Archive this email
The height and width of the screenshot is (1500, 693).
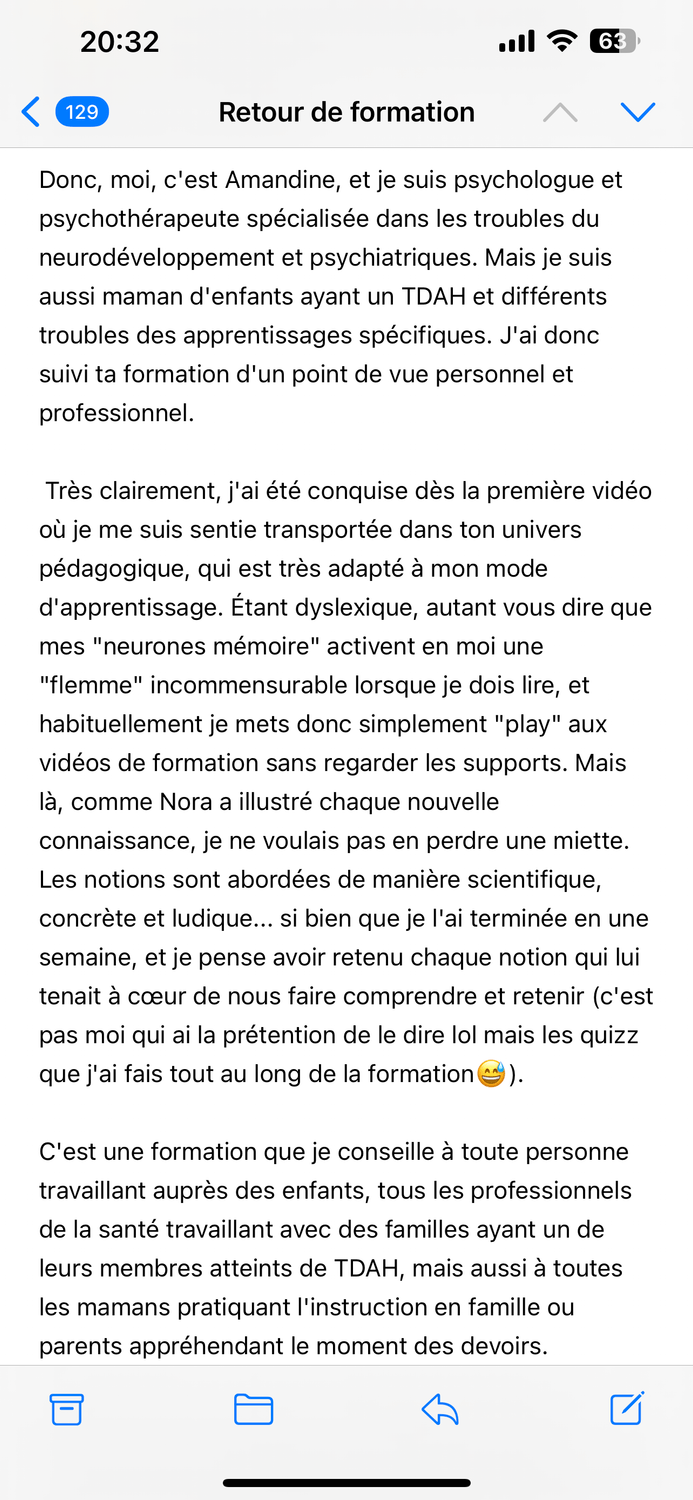pyautogui.click(x=67, y=1409)
